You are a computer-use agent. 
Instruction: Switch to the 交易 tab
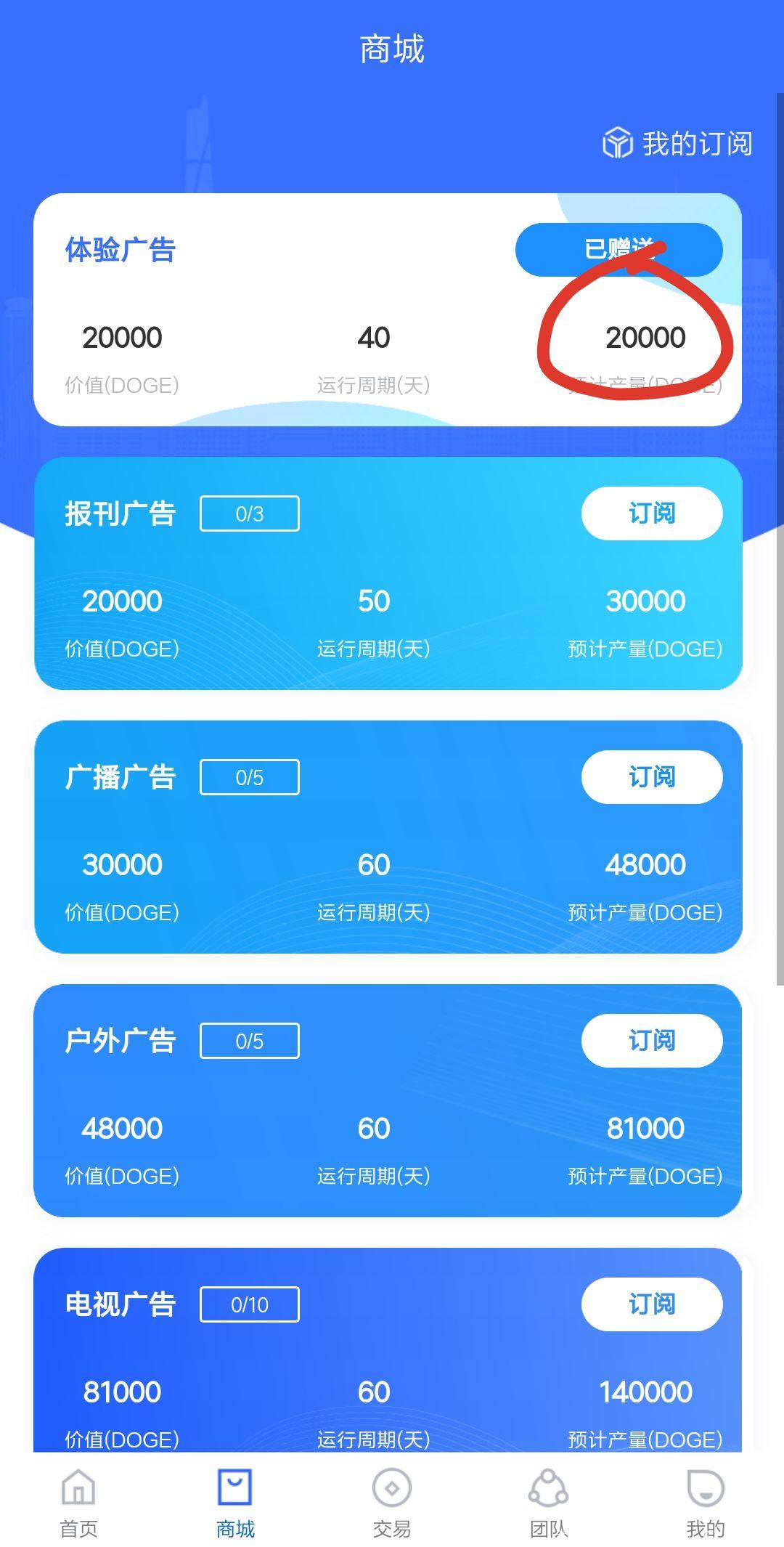pos(392,1502)
